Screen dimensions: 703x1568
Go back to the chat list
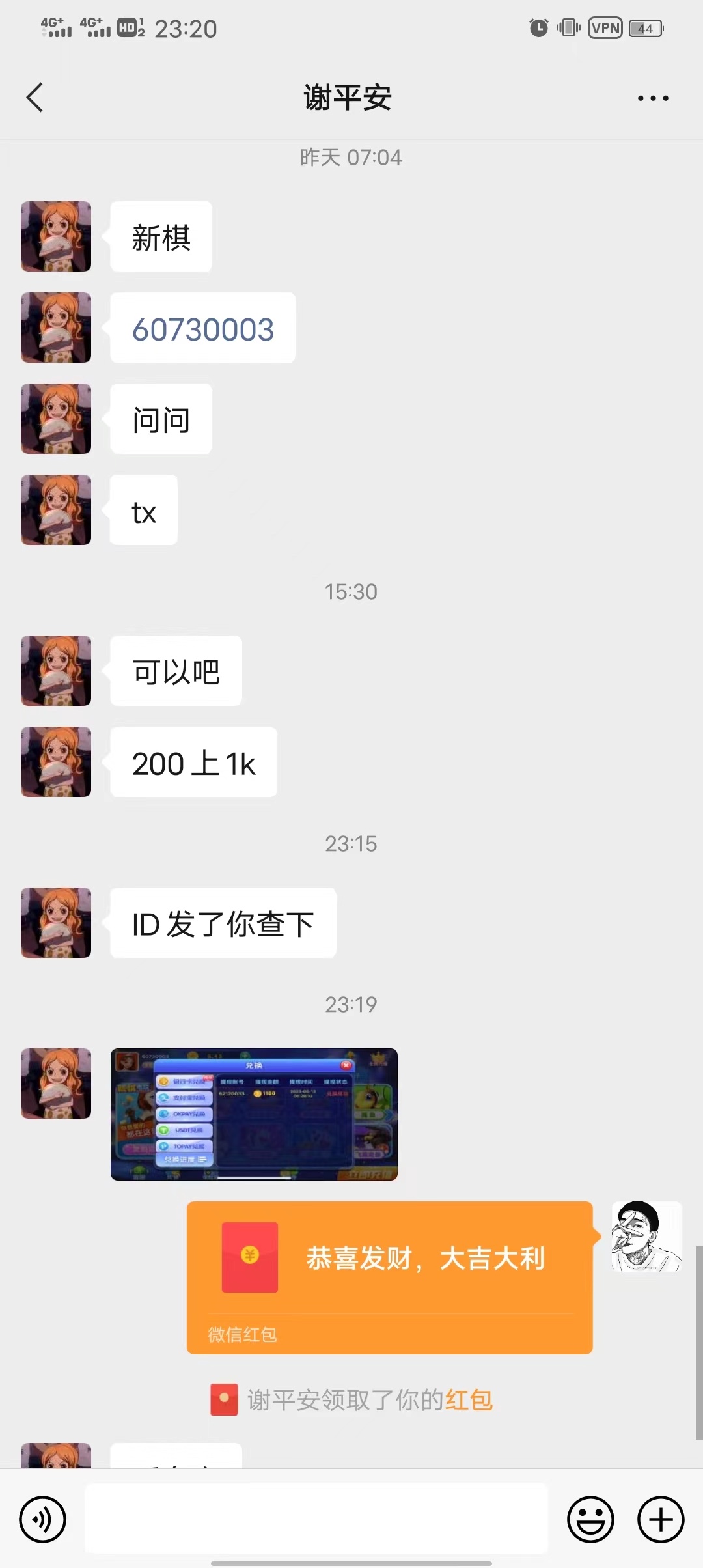[x=34, y=98]
